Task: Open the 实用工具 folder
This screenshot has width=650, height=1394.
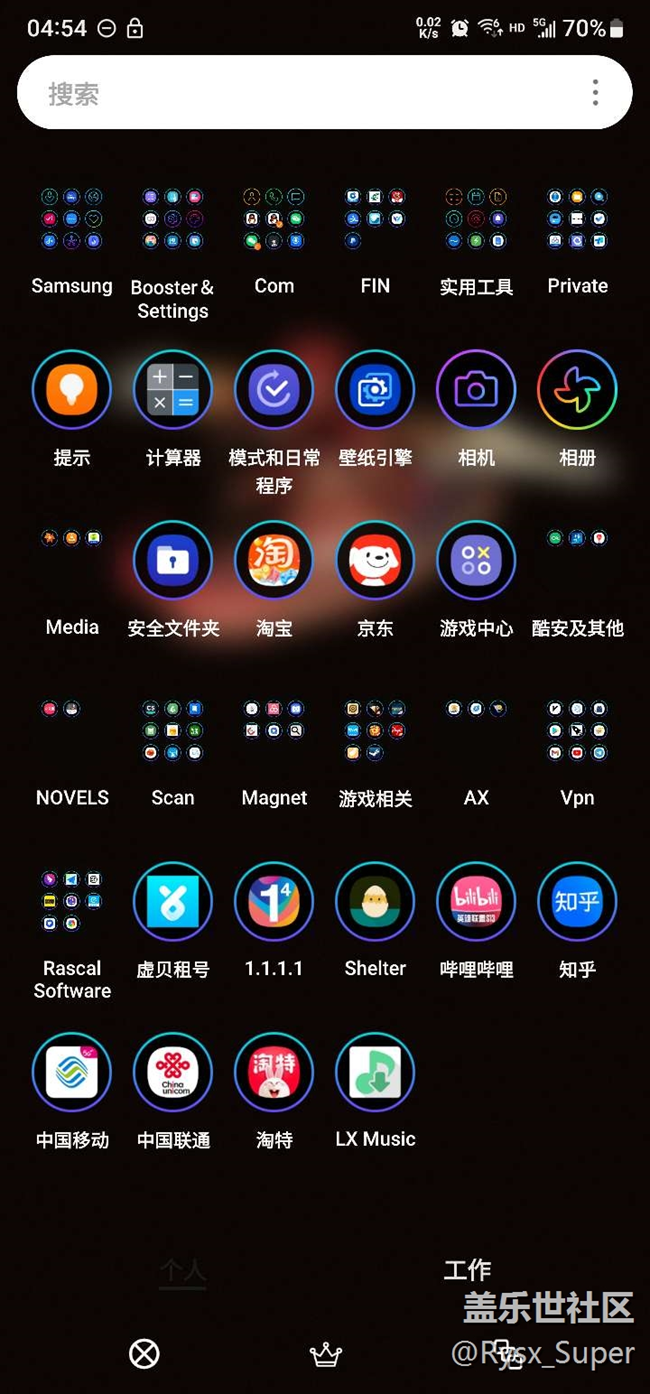Action: (x=476, y=219)
